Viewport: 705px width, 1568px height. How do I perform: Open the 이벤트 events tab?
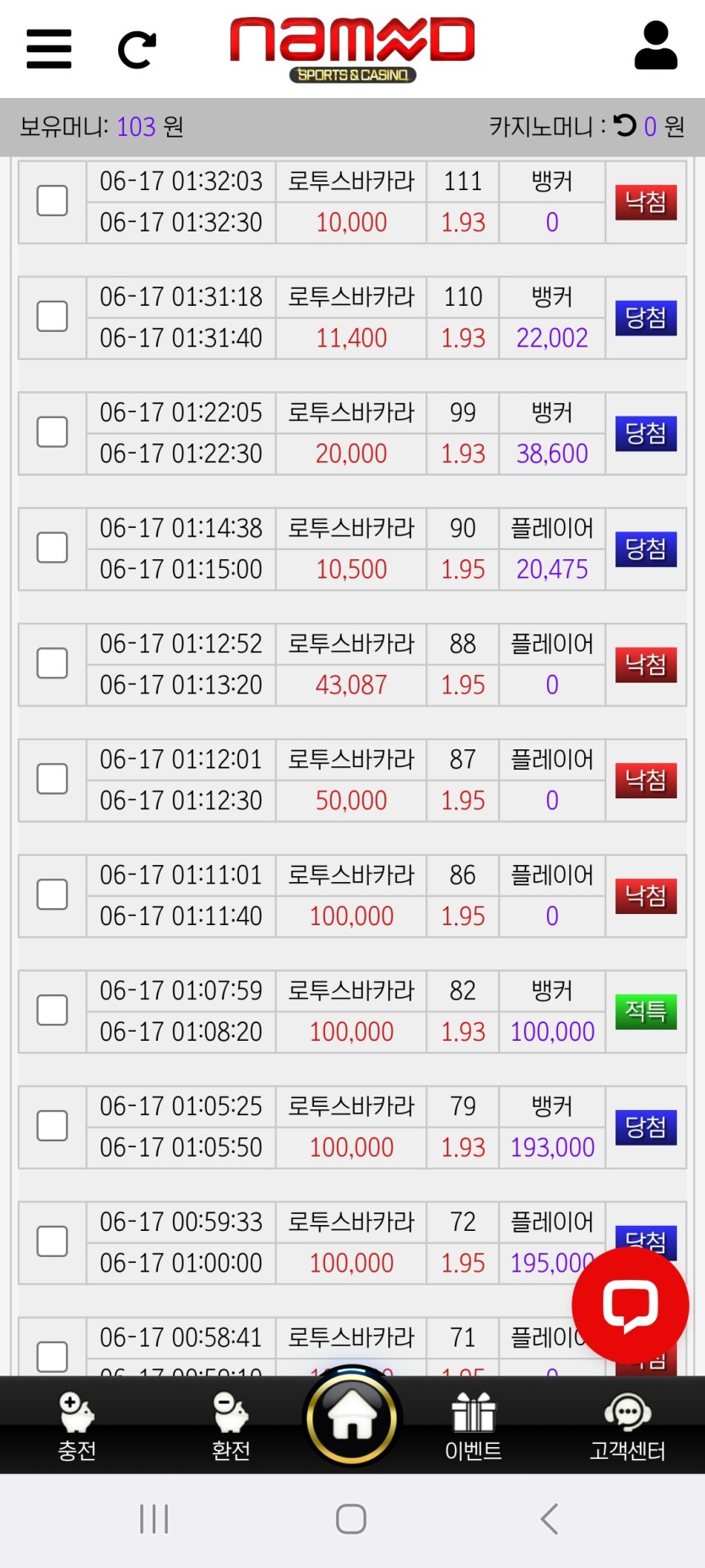click(x=473, y=1427)
